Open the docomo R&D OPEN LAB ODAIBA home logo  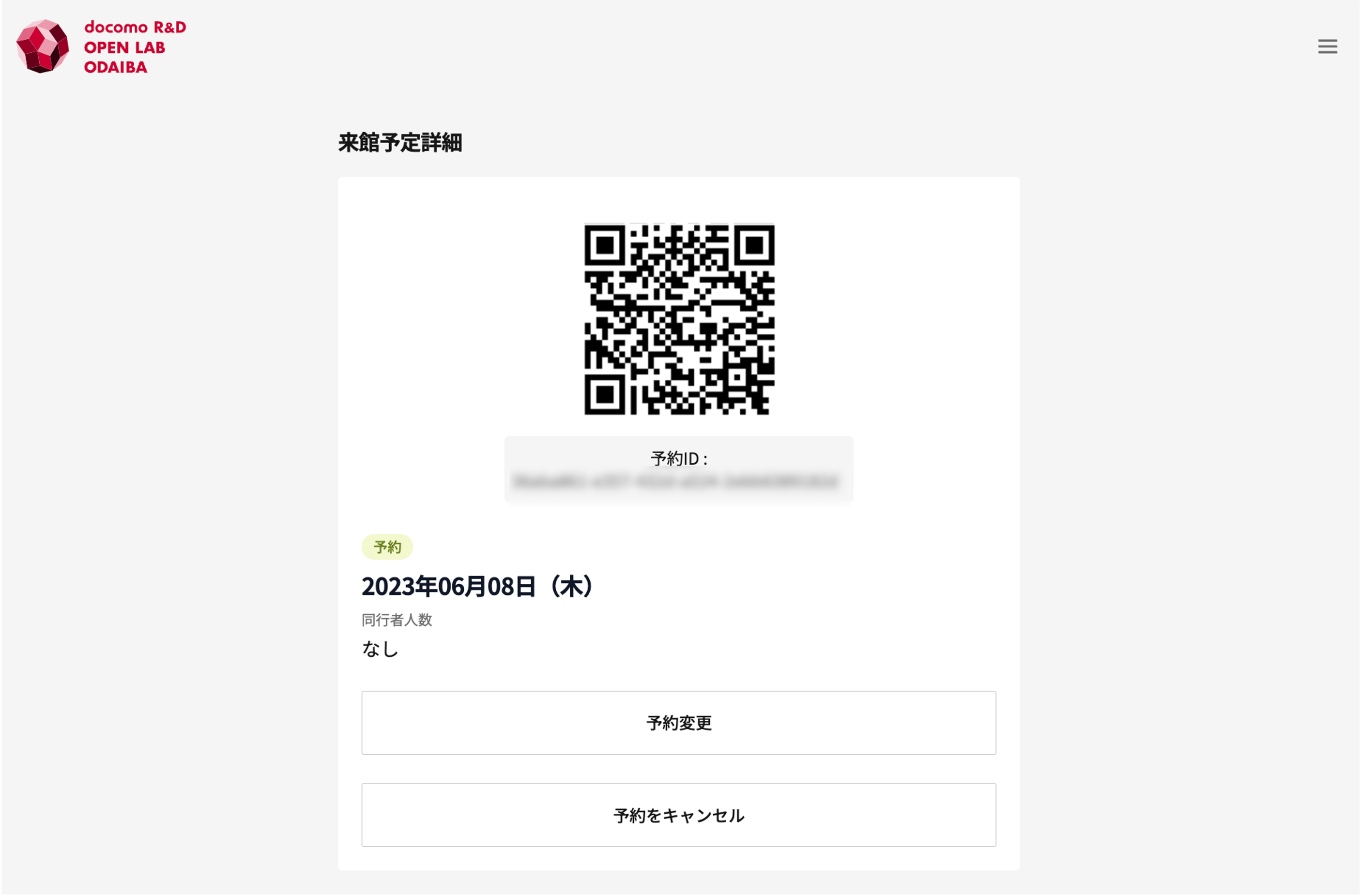101,46
